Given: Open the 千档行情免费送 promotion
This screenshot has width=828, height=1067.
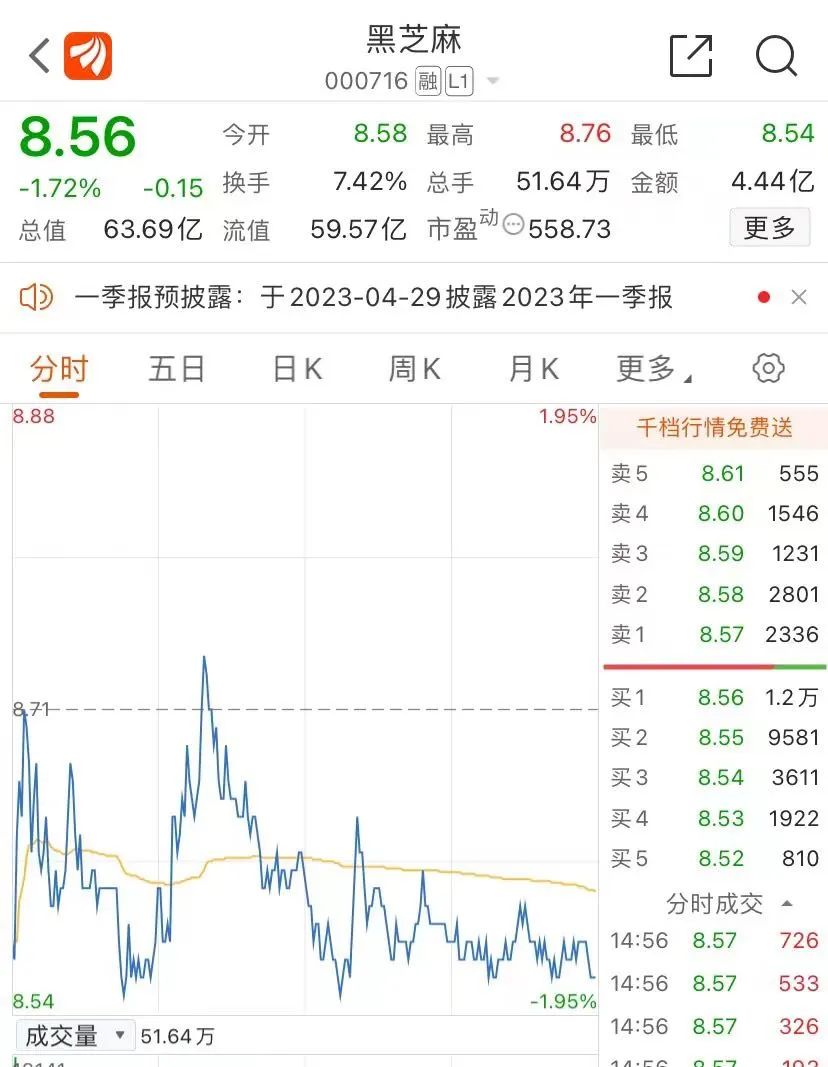Looking at the screenshot, I should (714, 428).
